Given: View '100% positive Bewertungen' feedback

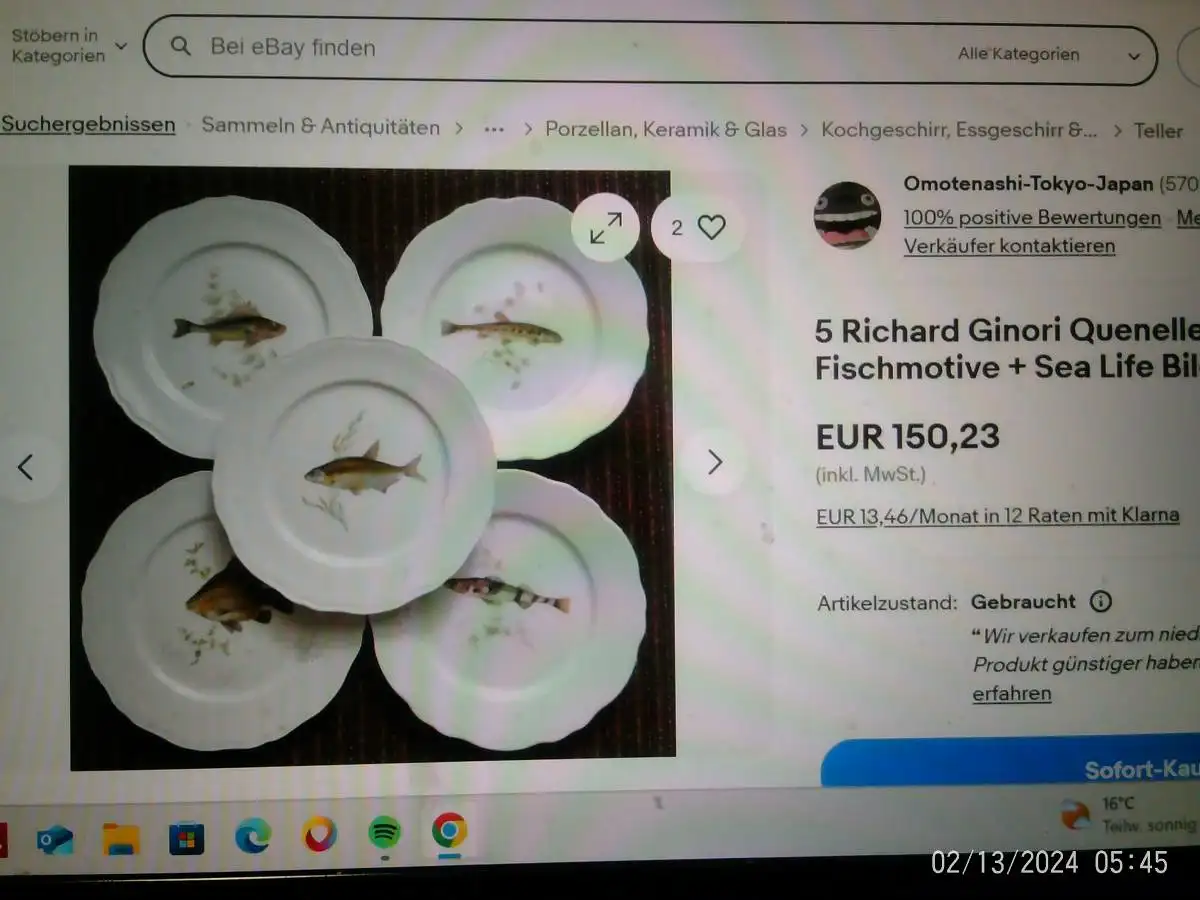Looking at the screenshot, I should pyautogui.click(x=1032, y=217).
